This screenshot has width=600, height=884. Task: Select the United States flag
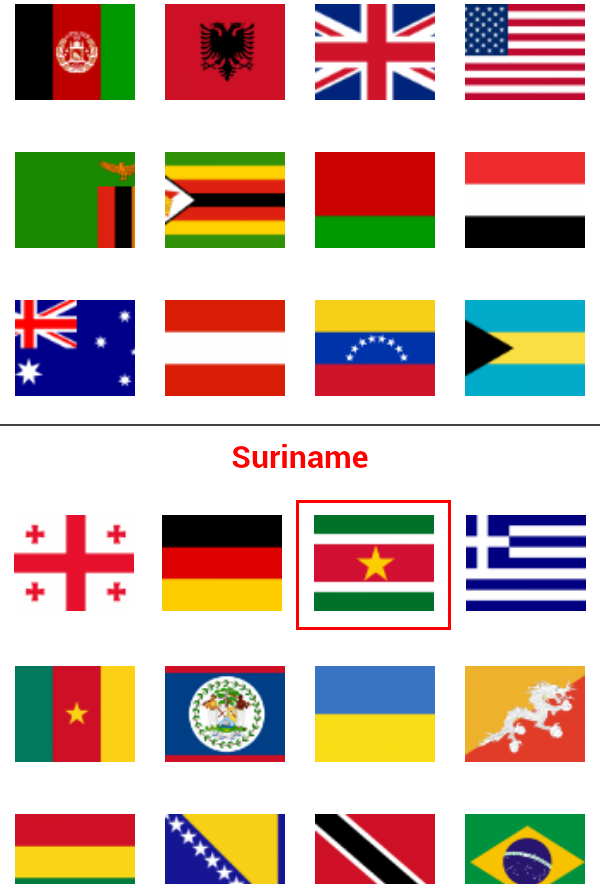525,52
